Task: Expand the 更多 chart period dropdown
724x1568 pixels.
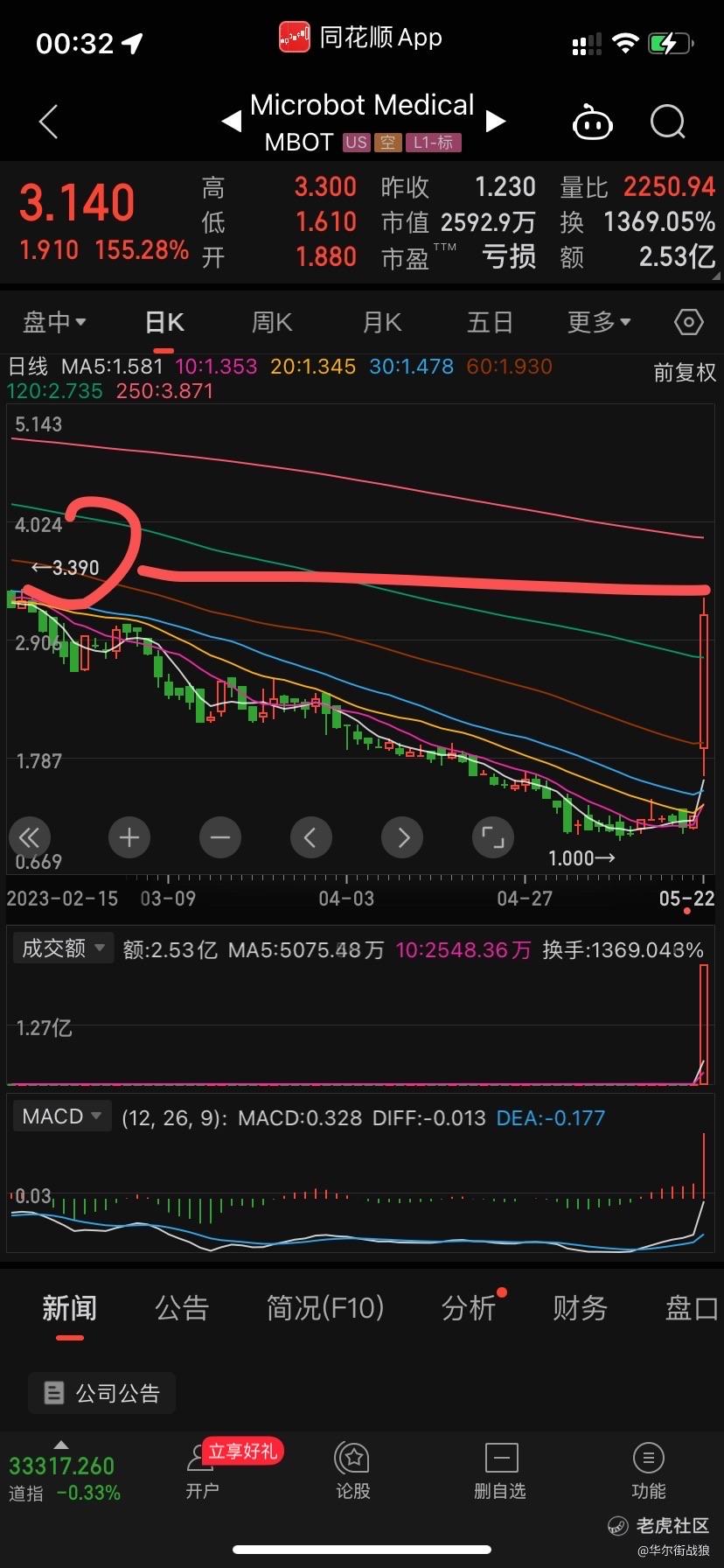Action: pyautogui.click(x=599, y=322)
